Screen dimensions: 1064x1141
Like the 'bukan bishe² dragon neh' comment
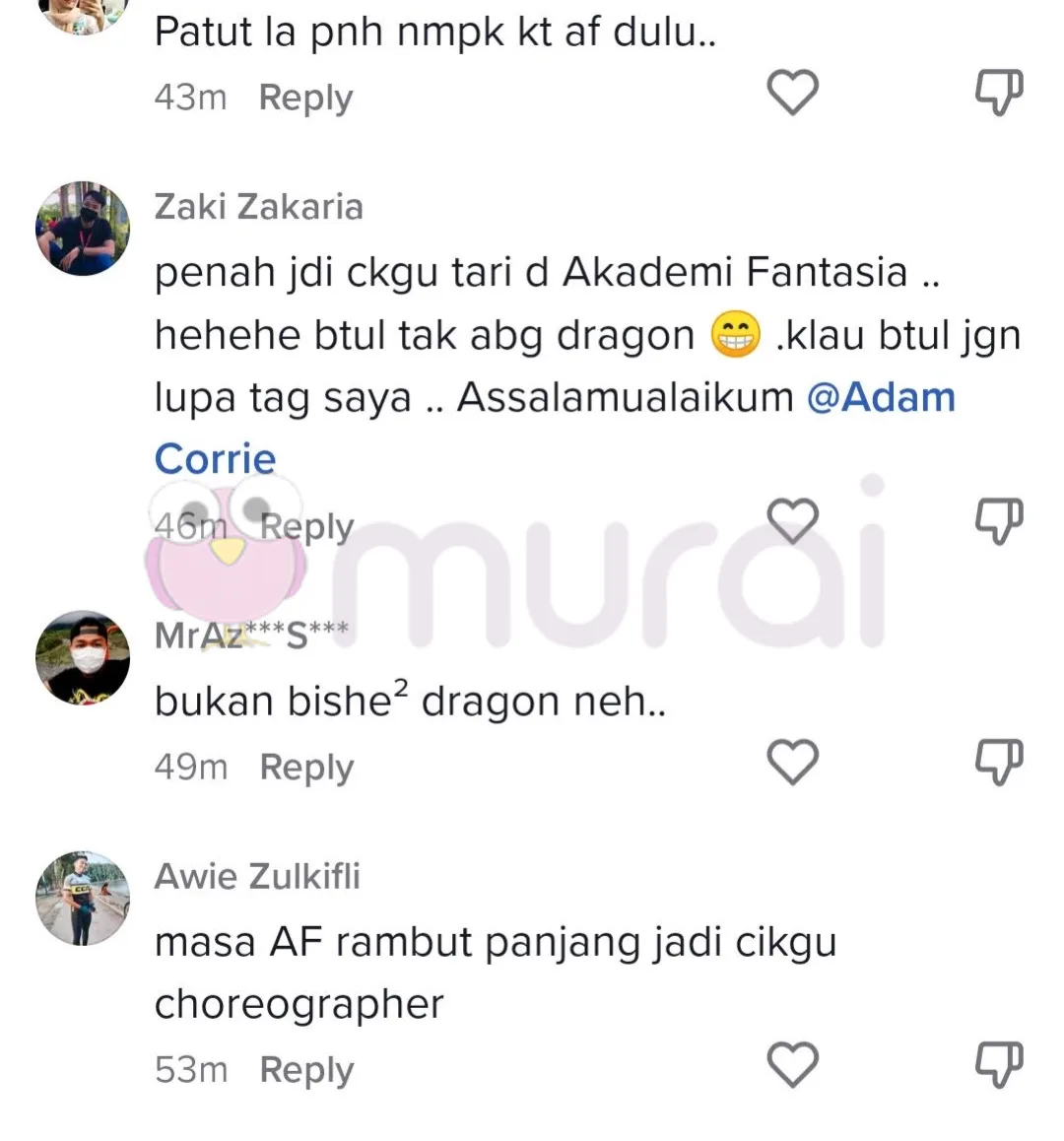click(792, 763)
